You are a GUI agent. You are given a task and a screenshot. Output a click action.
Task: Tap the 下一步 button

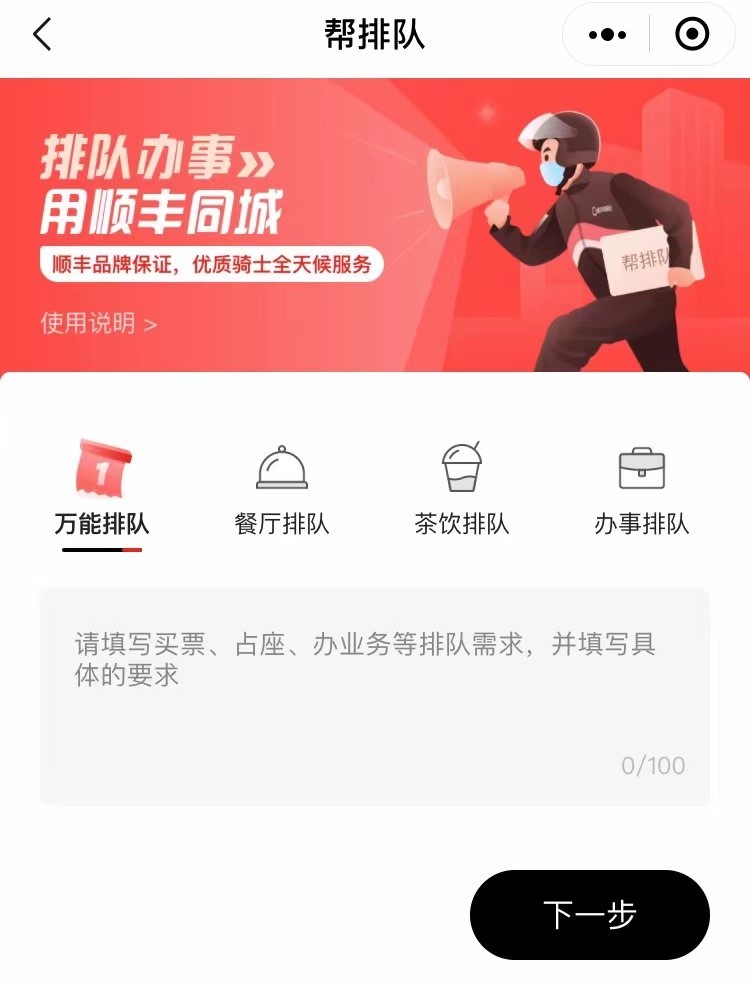coord(589,914)
